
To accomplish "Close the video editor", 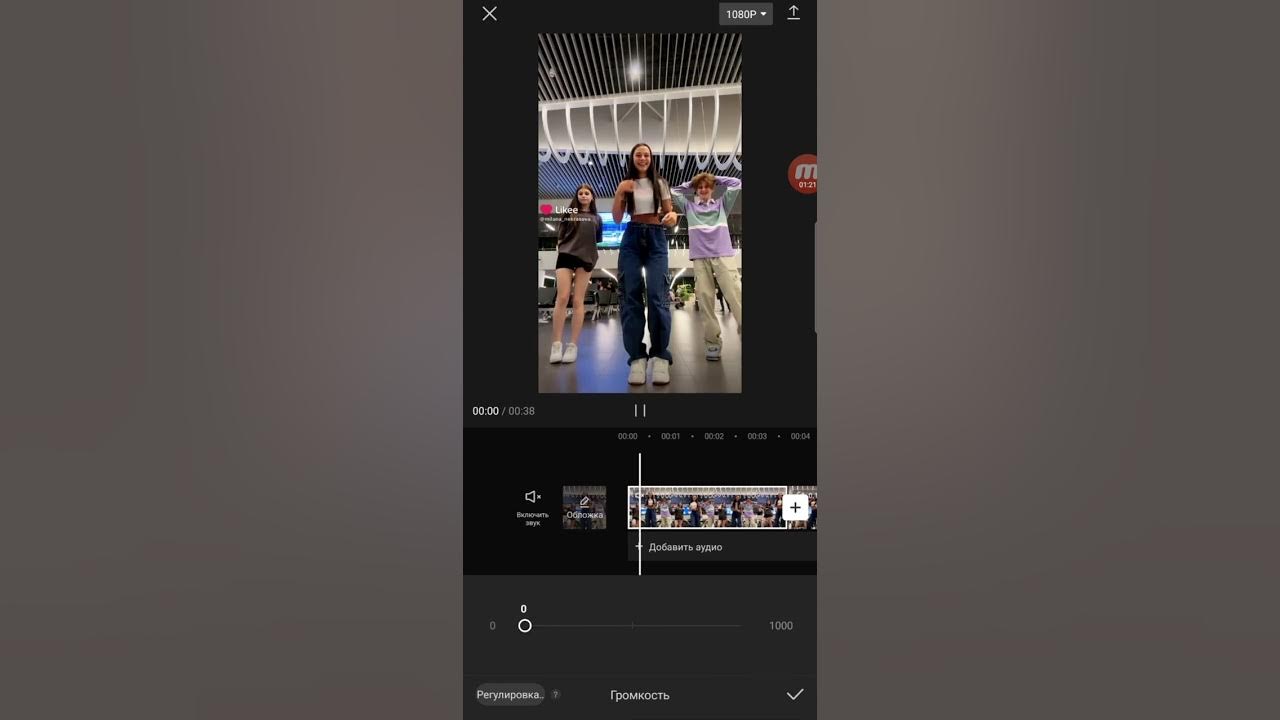I will (x=489, y=14).
